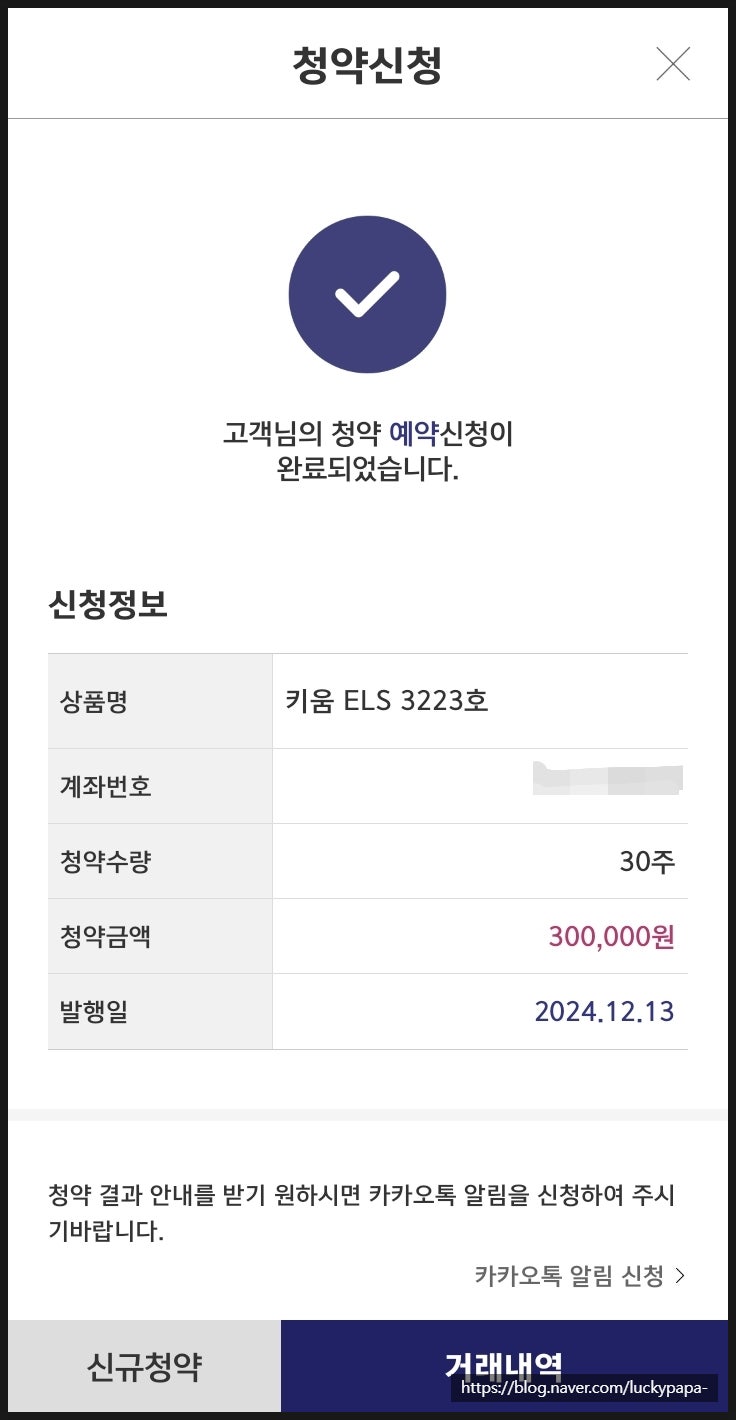Select the 청약금액 amount 300,000원
Screen dimensions: 736x1420
(x=615, y=935)
